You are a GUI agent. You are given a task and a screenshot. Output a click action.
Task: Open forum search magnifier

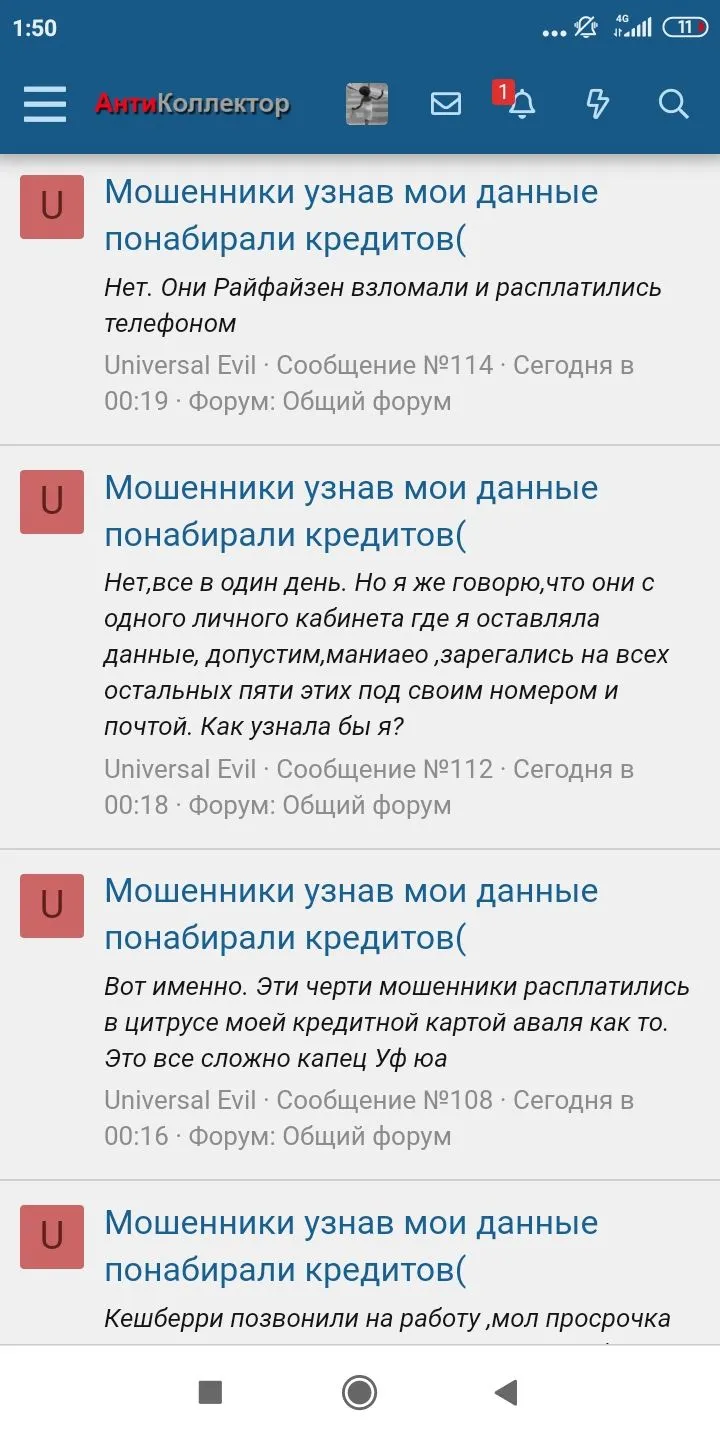click(674, 104)
